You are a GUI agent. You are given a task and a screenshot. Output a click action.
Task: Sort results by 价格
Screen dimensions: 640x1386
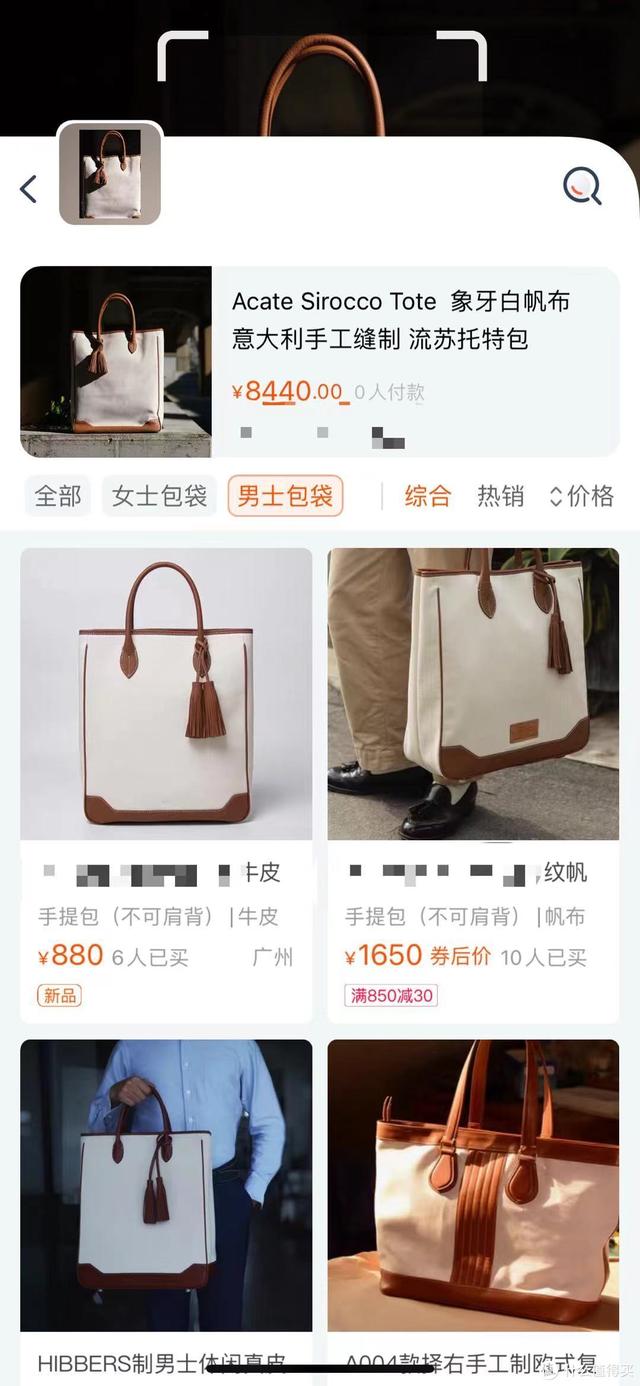(582, 496)
